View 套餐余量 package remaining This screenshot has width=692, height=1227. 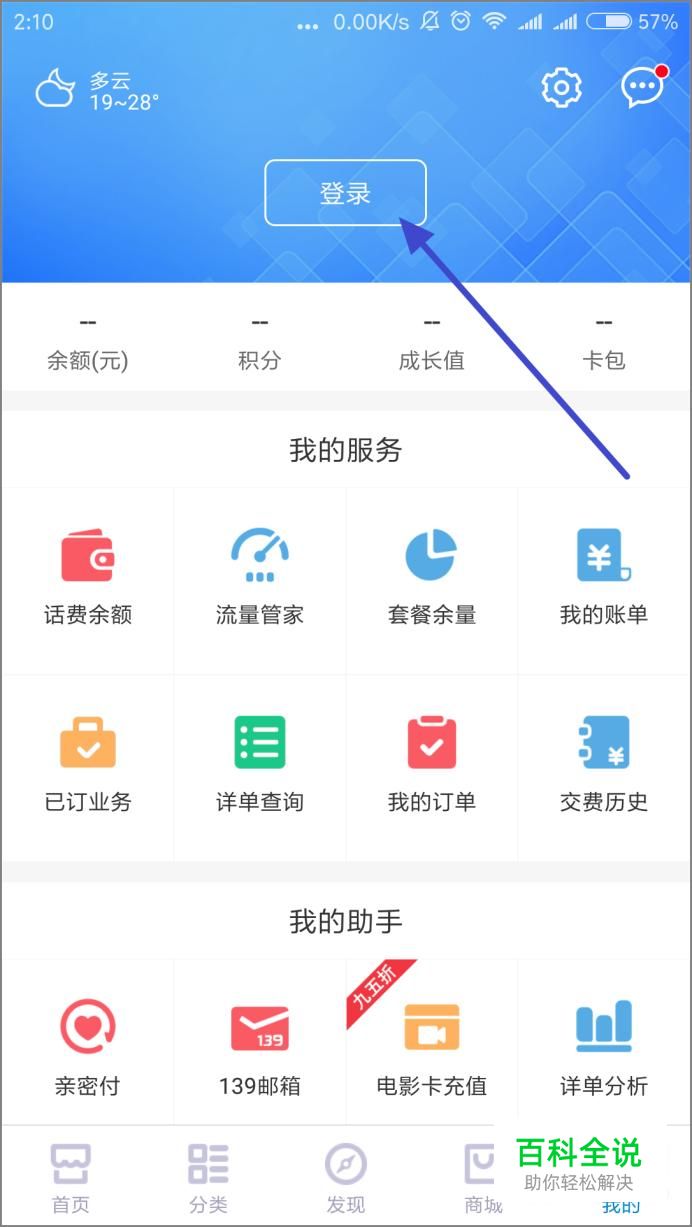[432, 580]
